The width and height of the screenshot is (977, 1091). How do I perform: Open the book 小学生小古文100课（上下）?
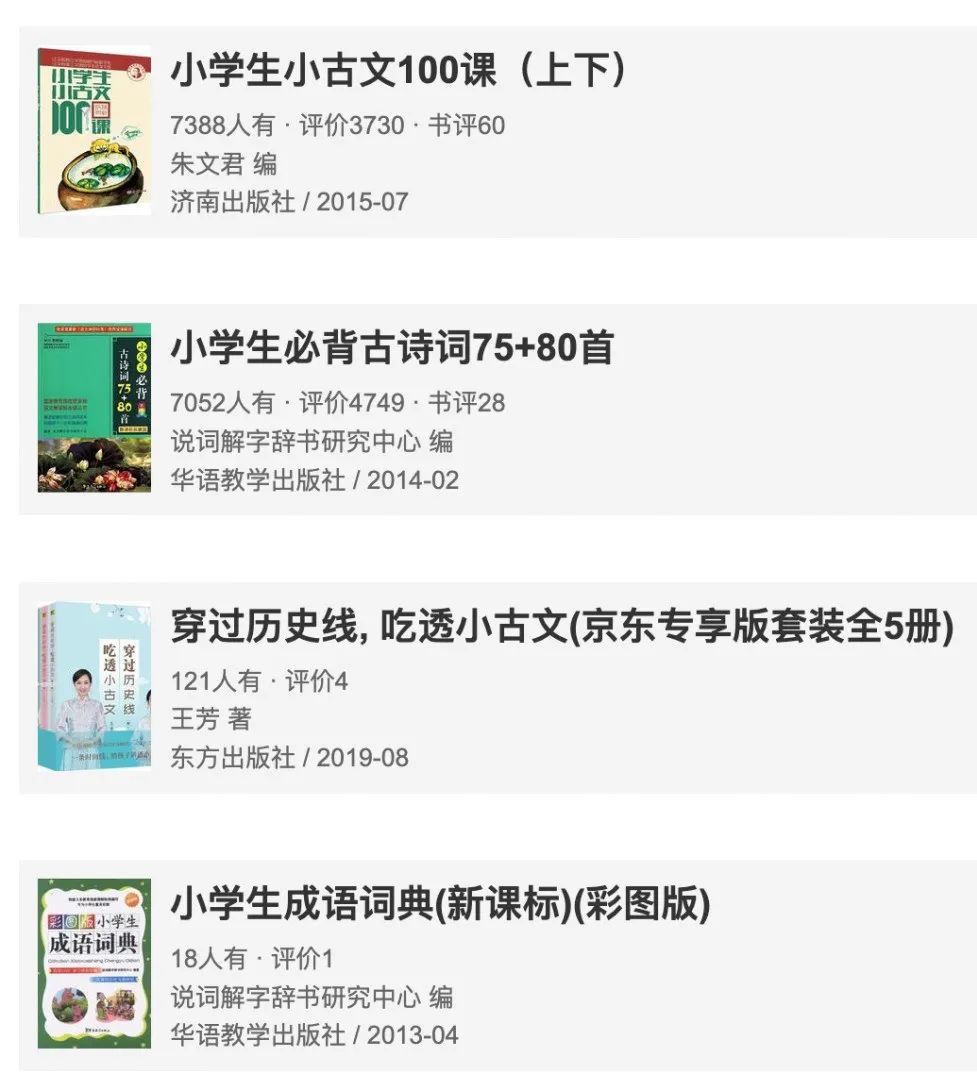[400, 72]
